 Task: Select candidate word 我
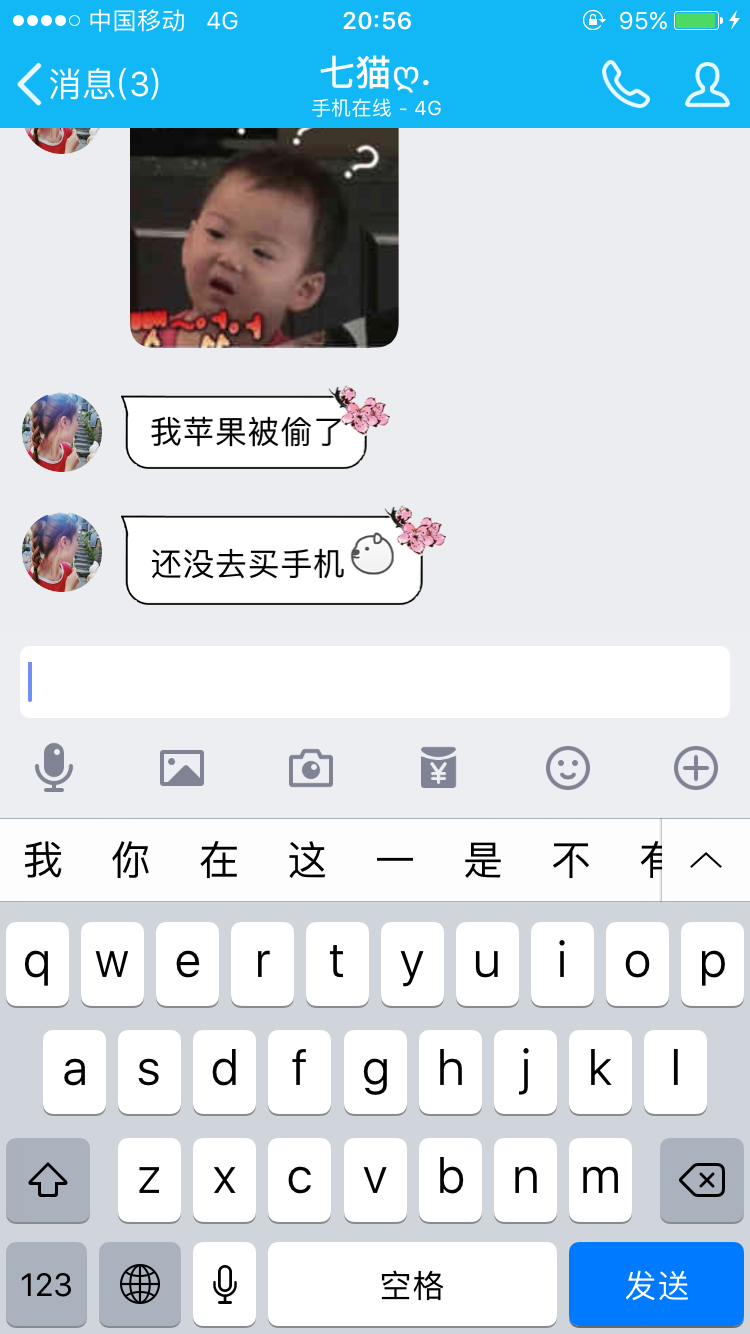click(44, 860)
